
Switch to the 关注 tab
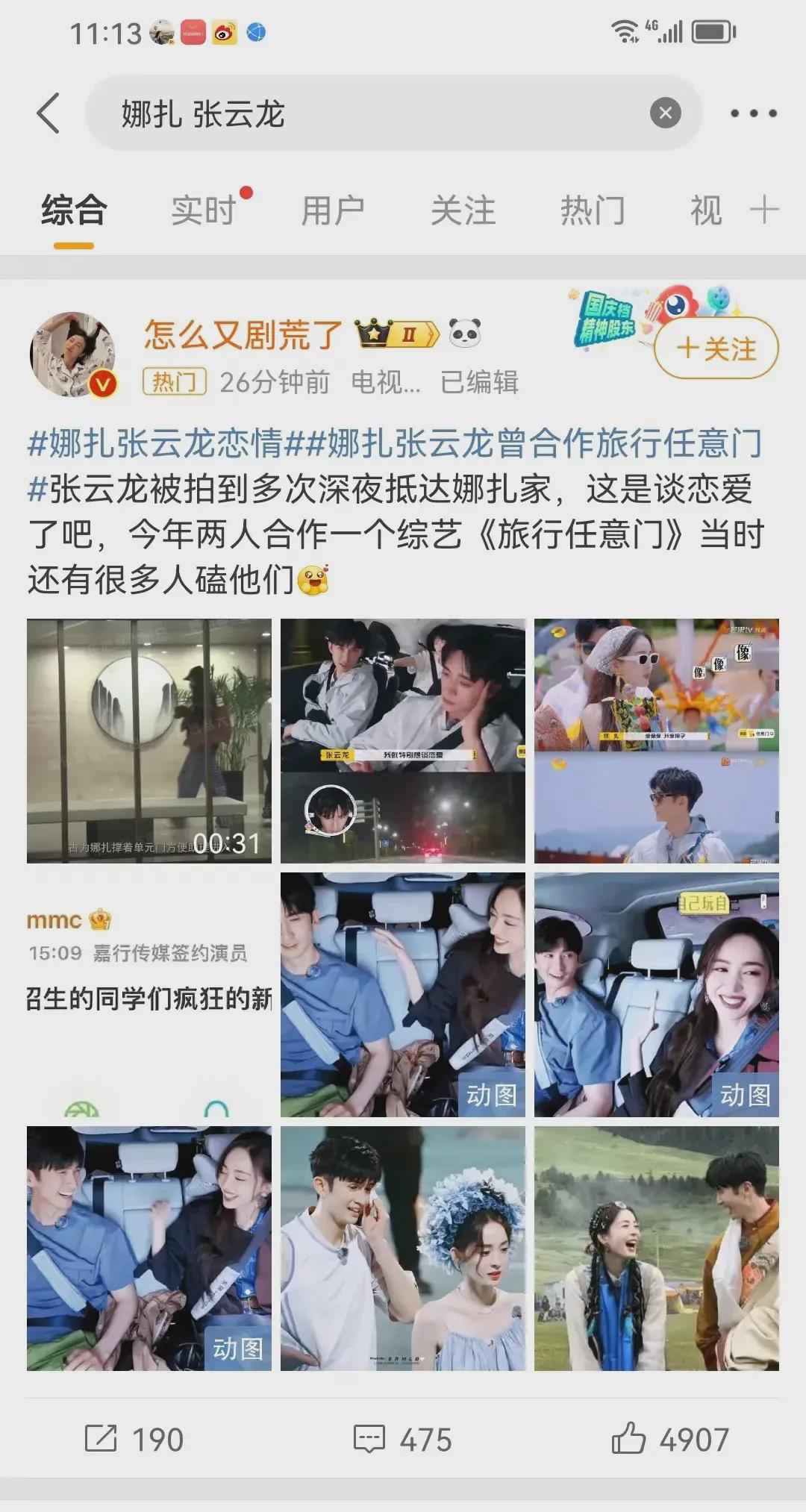[x=463, y=210]
